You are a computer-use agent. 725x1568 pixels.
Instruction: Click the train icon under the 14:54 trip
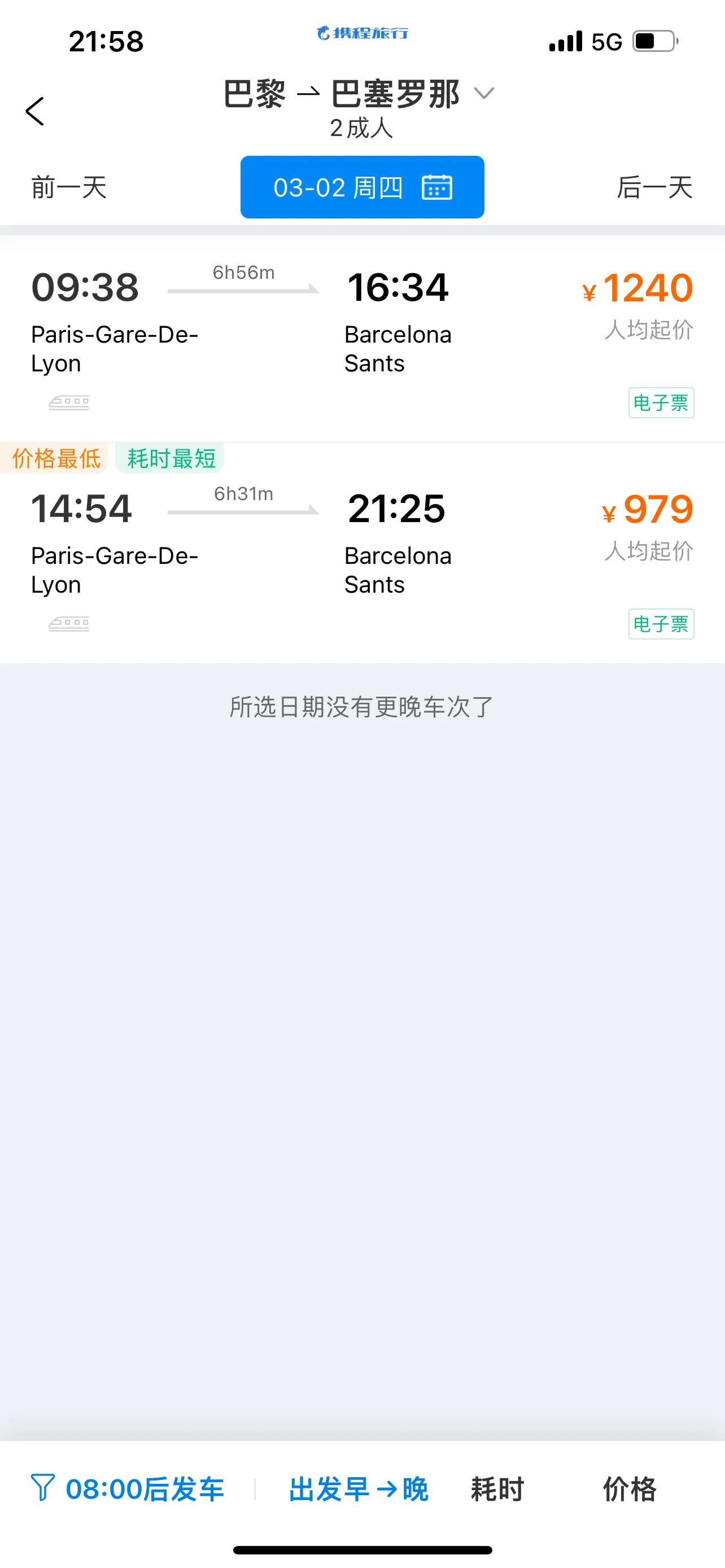point(69,623)
